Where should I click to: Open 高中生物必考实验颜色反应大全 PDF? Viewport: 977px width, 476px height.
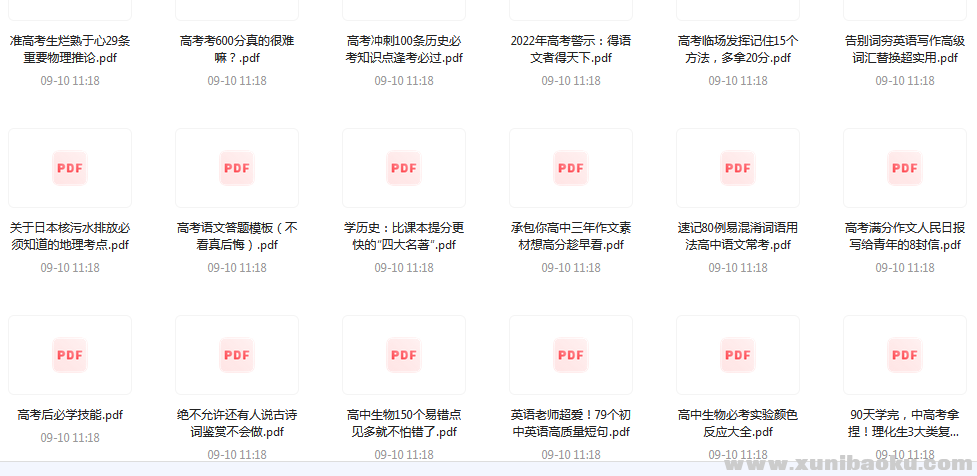738,355
